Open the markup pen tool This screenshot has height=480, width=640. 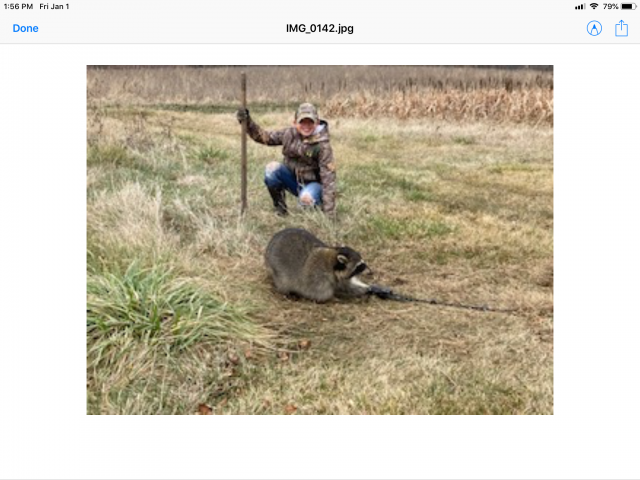[x=594, y=28]
